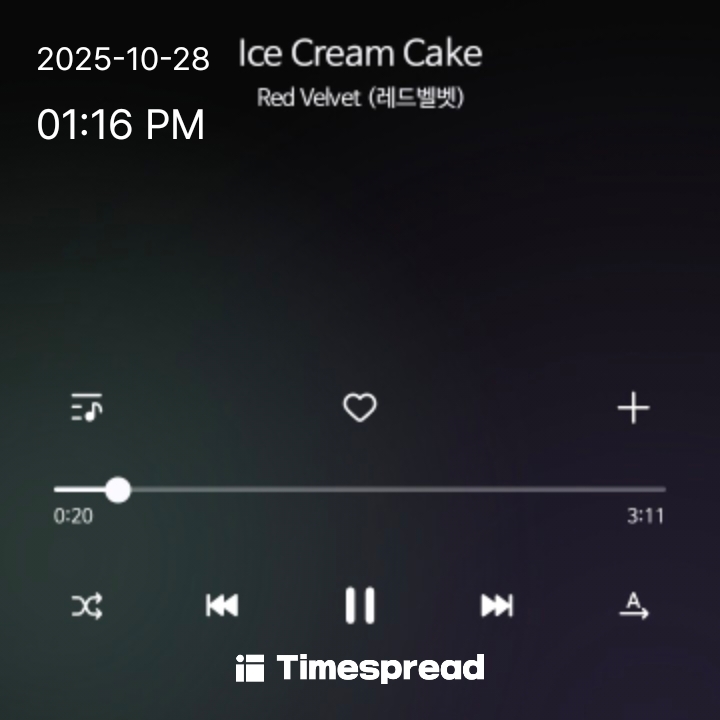Like the song Ice Cream Cake
This screenshot has width=720, height=720.
click(x=360, y=408)
